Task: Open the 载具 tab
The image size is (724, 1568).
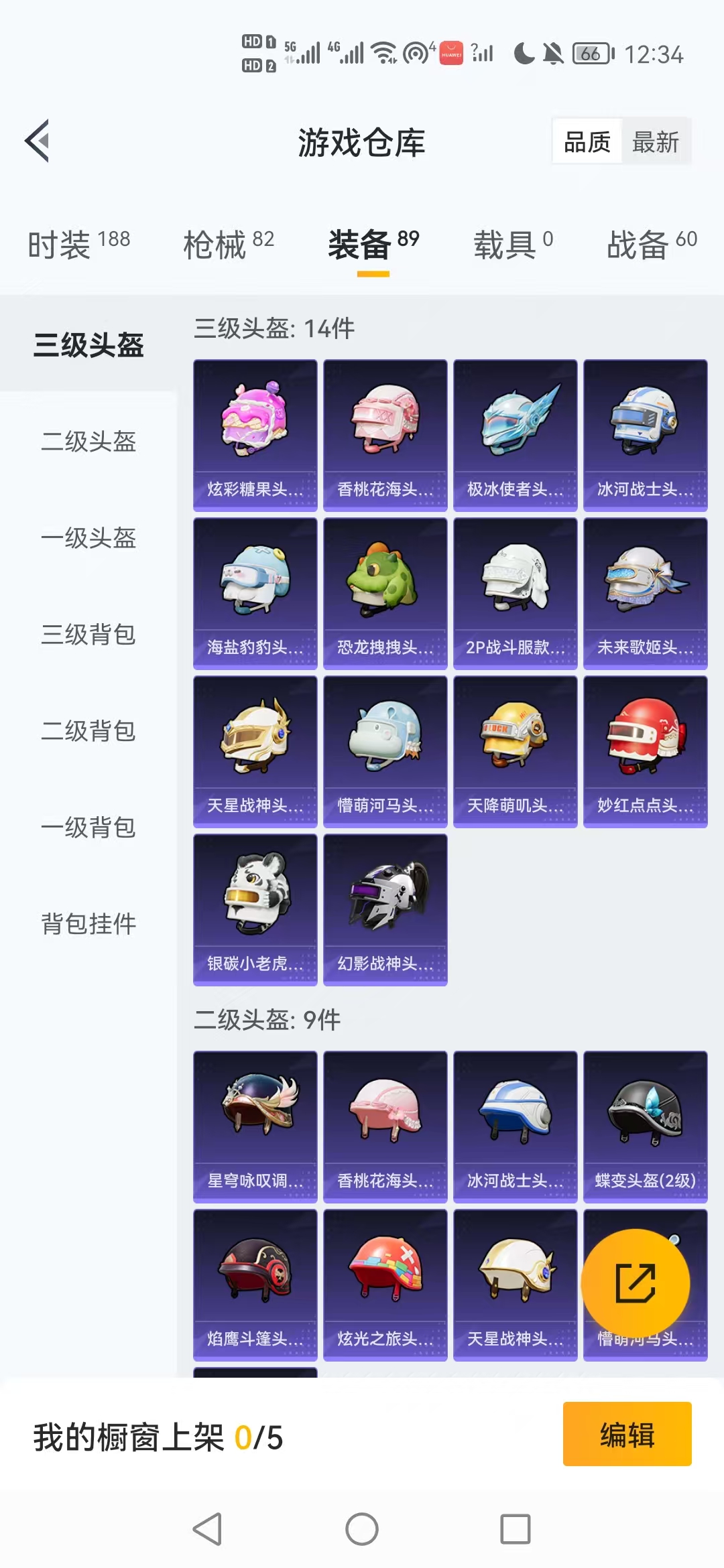Action: [x=514, y=244]
